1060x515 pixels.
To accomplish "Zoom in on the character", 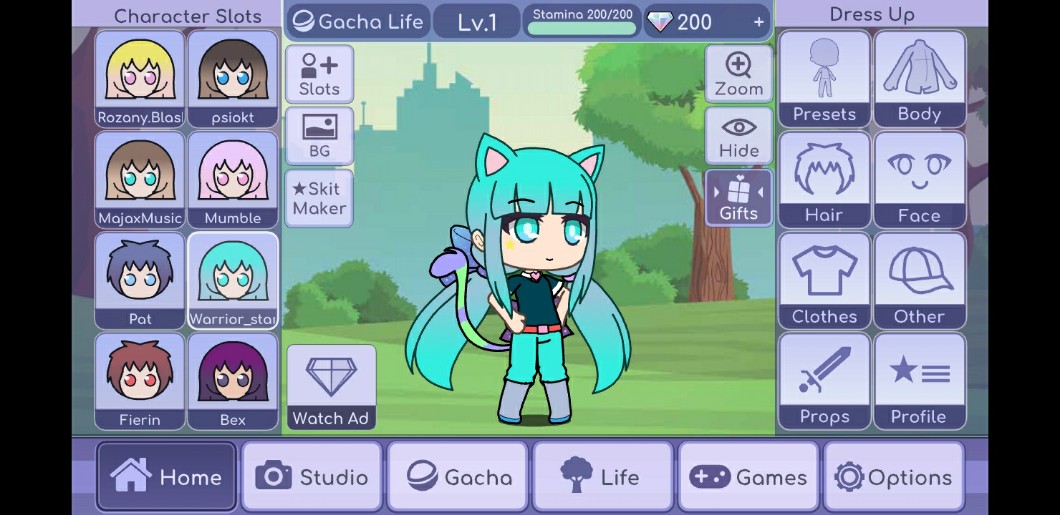I will [x=739, y=74].
